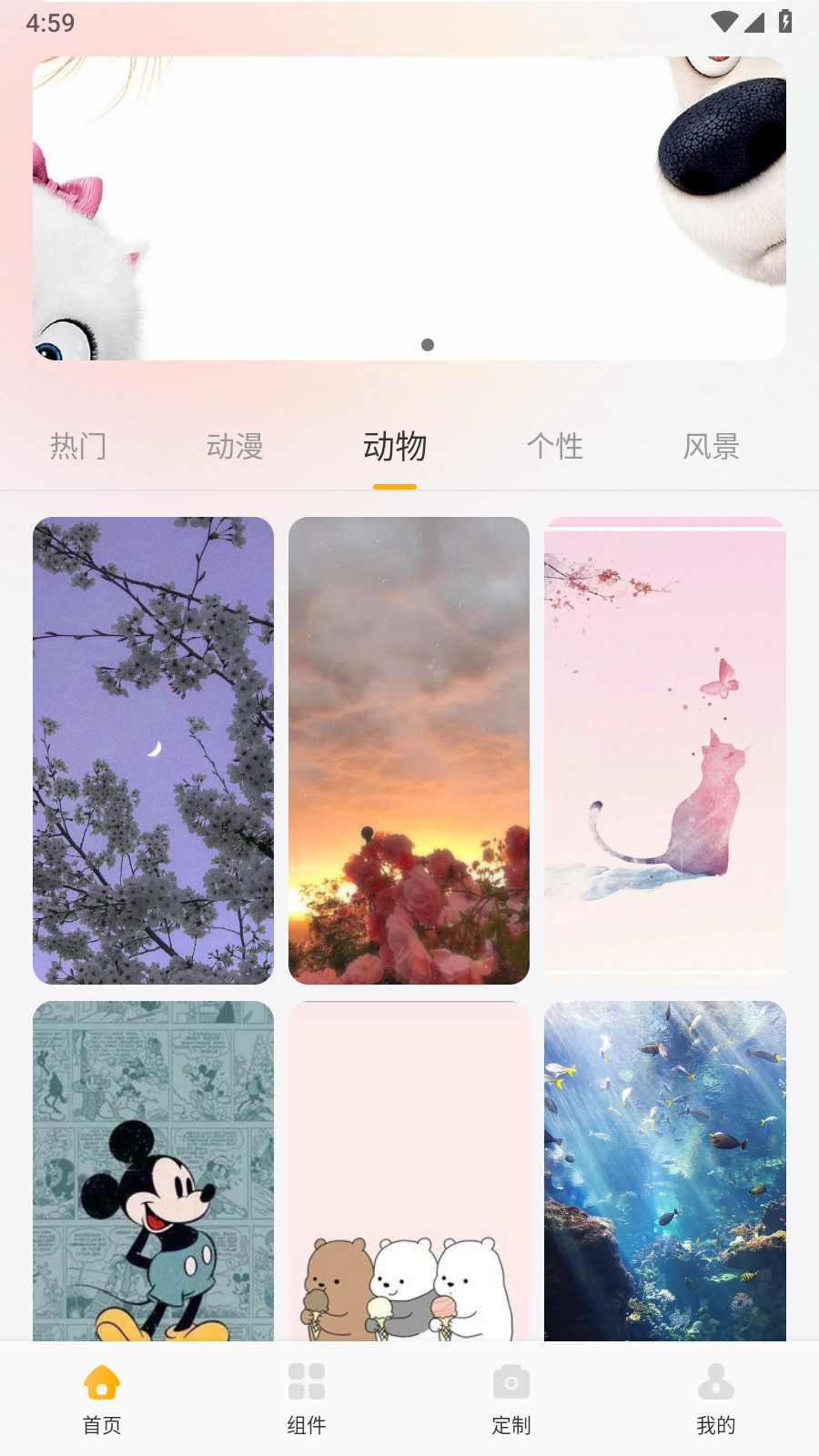819x1456 pixels.
Task: Select the 首页 home icon
Action: (x=102, y=1382)
